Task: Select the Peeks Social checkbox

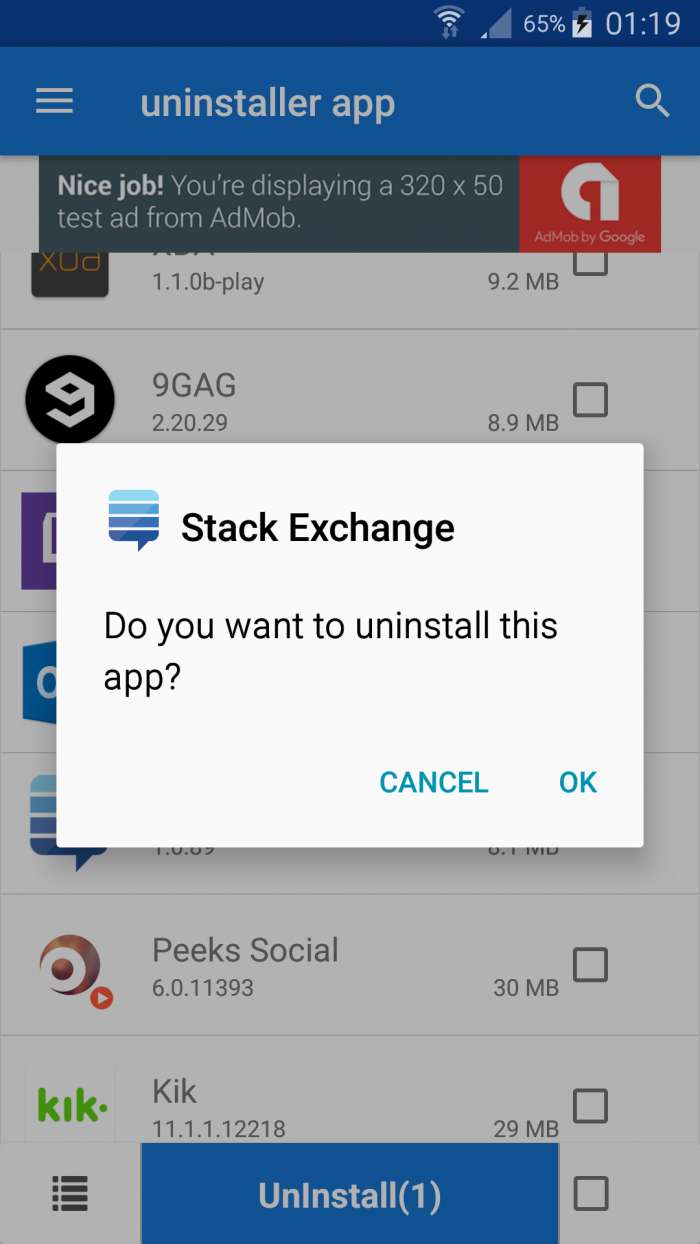Action: pyautogui.click(x=590, y=965)
